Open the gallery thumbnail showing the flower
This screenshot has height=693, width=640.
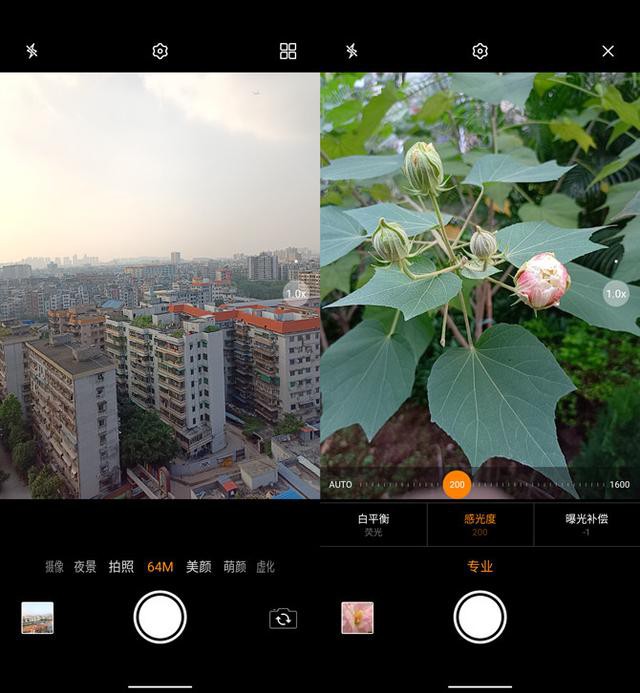coord(357,618)
